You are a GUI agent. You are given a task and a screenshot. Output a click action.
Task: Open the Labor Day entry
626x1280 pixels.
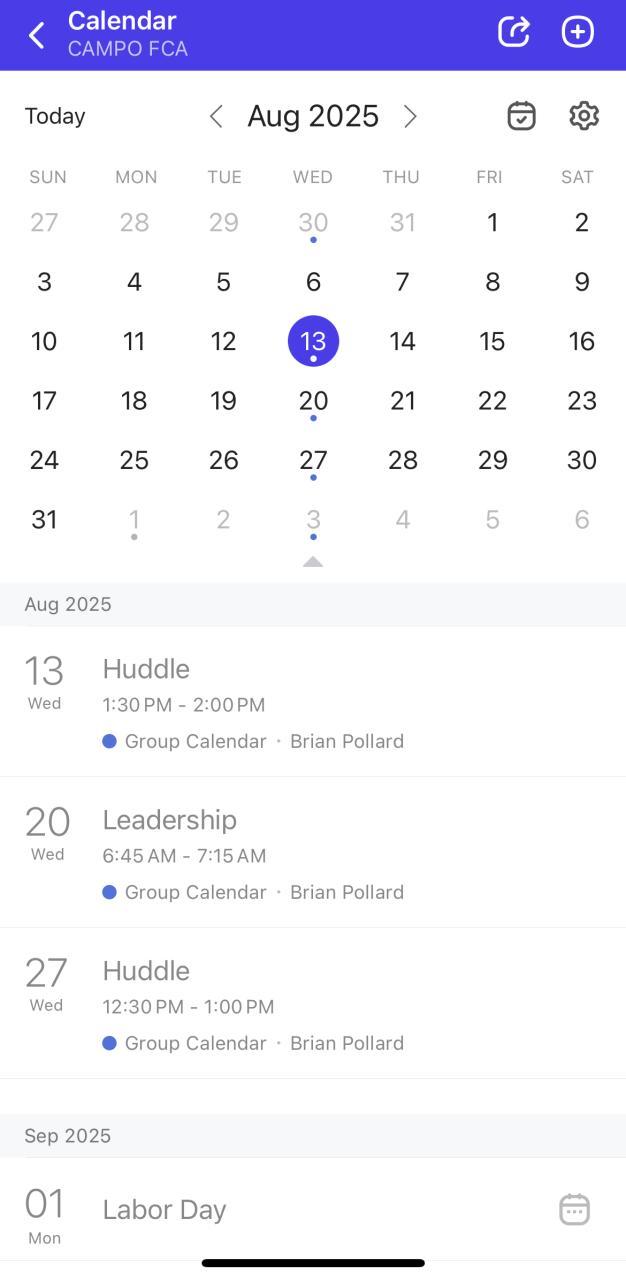tap(300, 1210)
